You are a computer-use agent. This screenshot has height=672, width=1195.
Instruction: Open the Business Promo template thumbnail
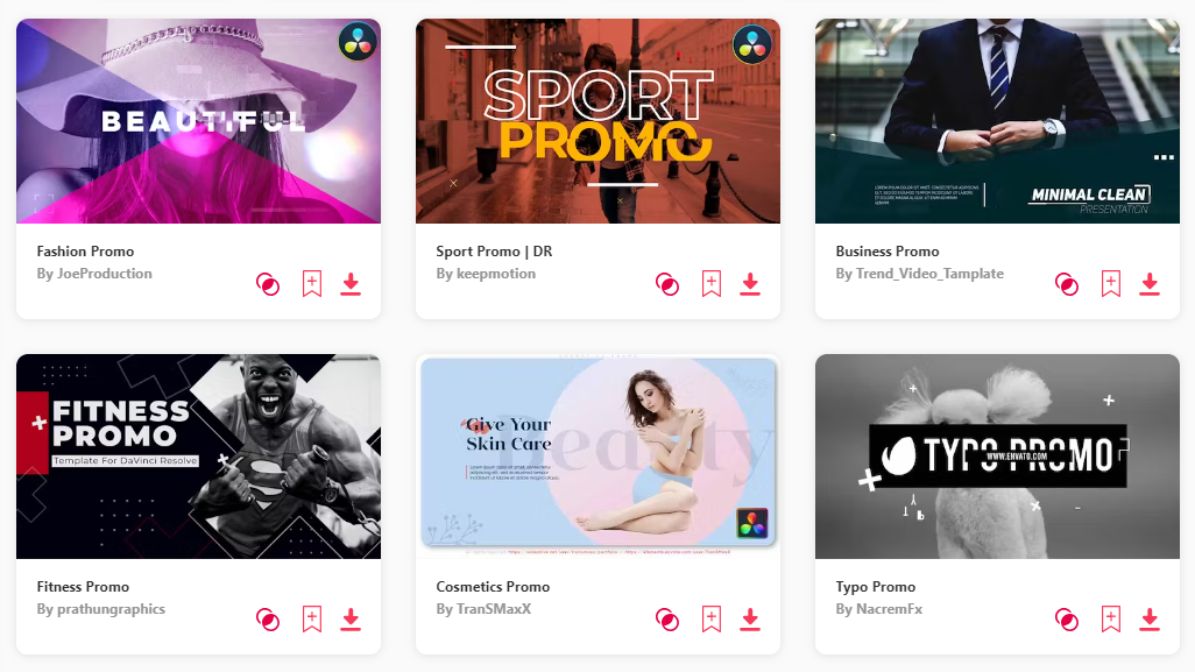[x=997, y=120]
